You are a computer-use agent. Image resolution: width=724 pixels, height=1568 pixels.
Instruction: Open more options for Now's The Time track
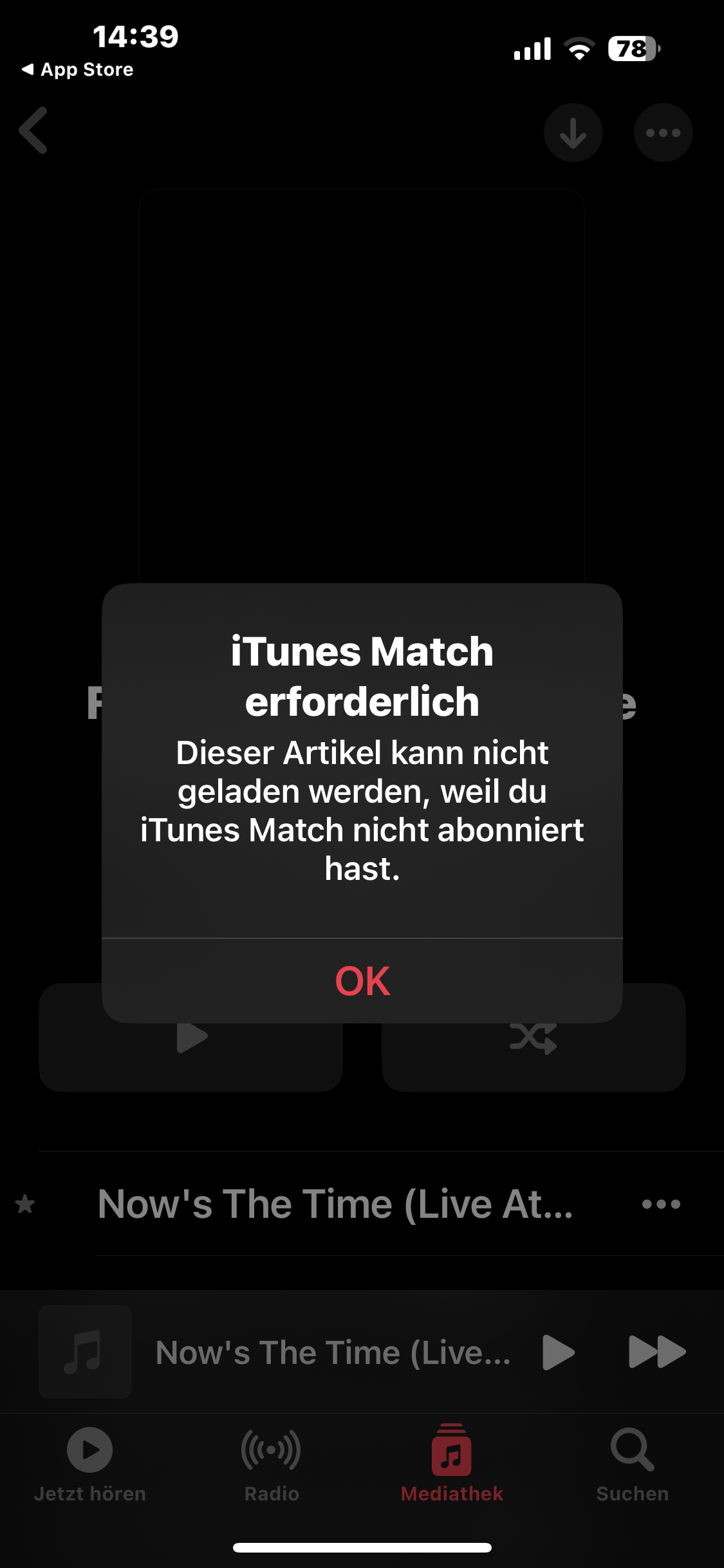(x=661, y=1204)
